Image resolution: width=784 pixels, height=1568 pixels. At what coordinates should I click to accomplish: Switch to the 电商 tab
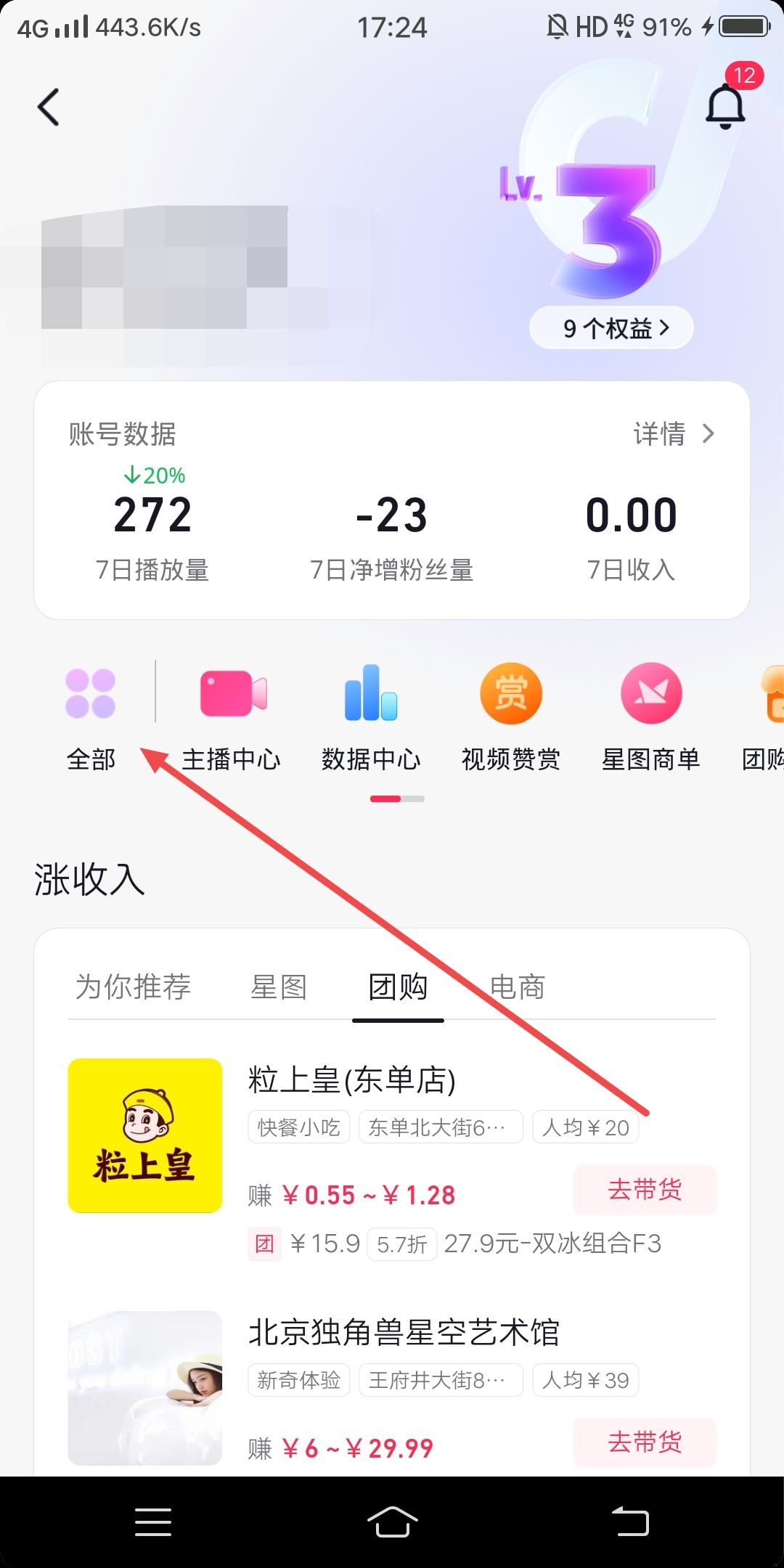coord(516,987)
